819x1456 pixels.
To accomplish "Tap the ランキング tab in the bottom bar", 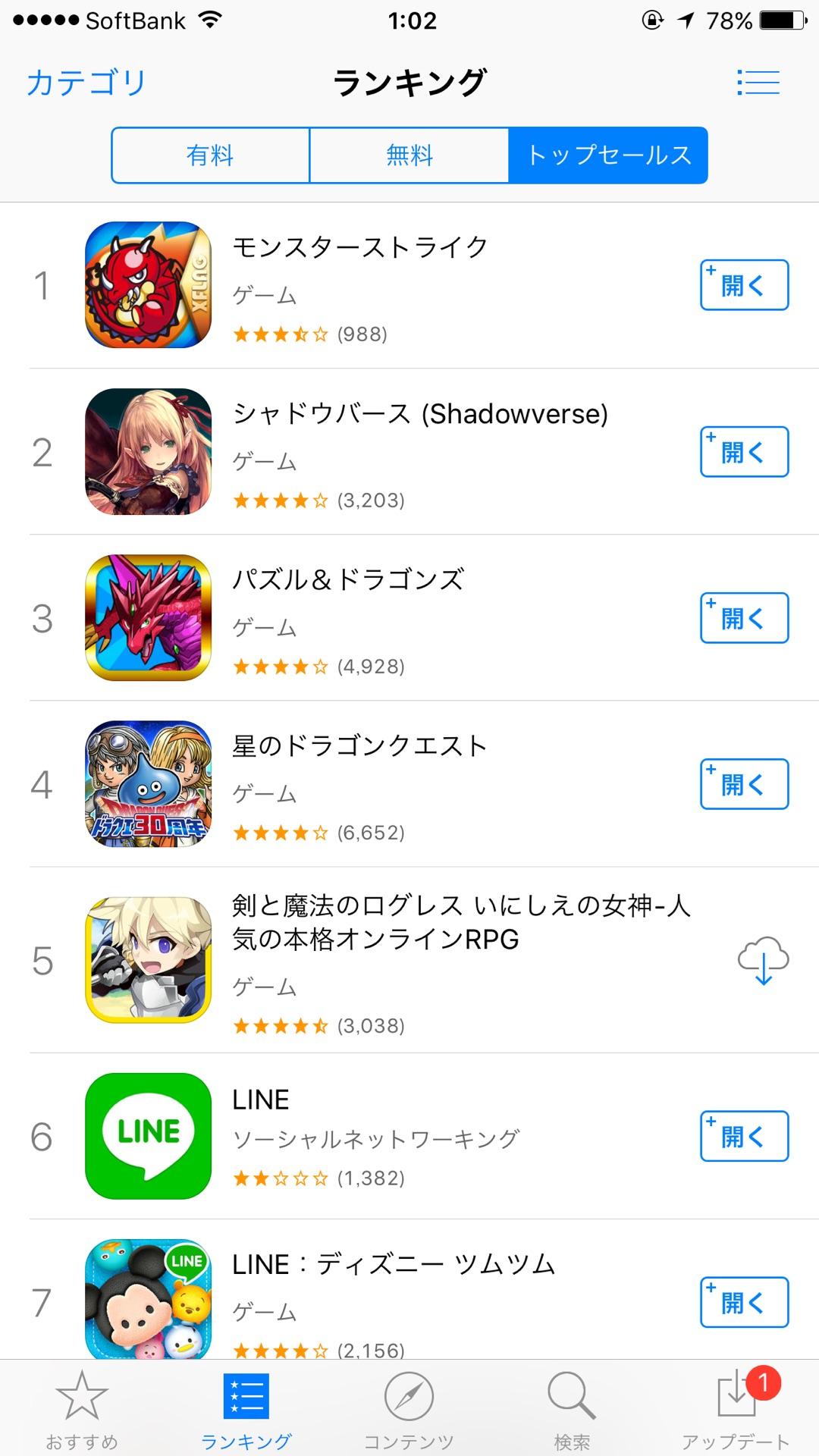I will click(246, 1409).
